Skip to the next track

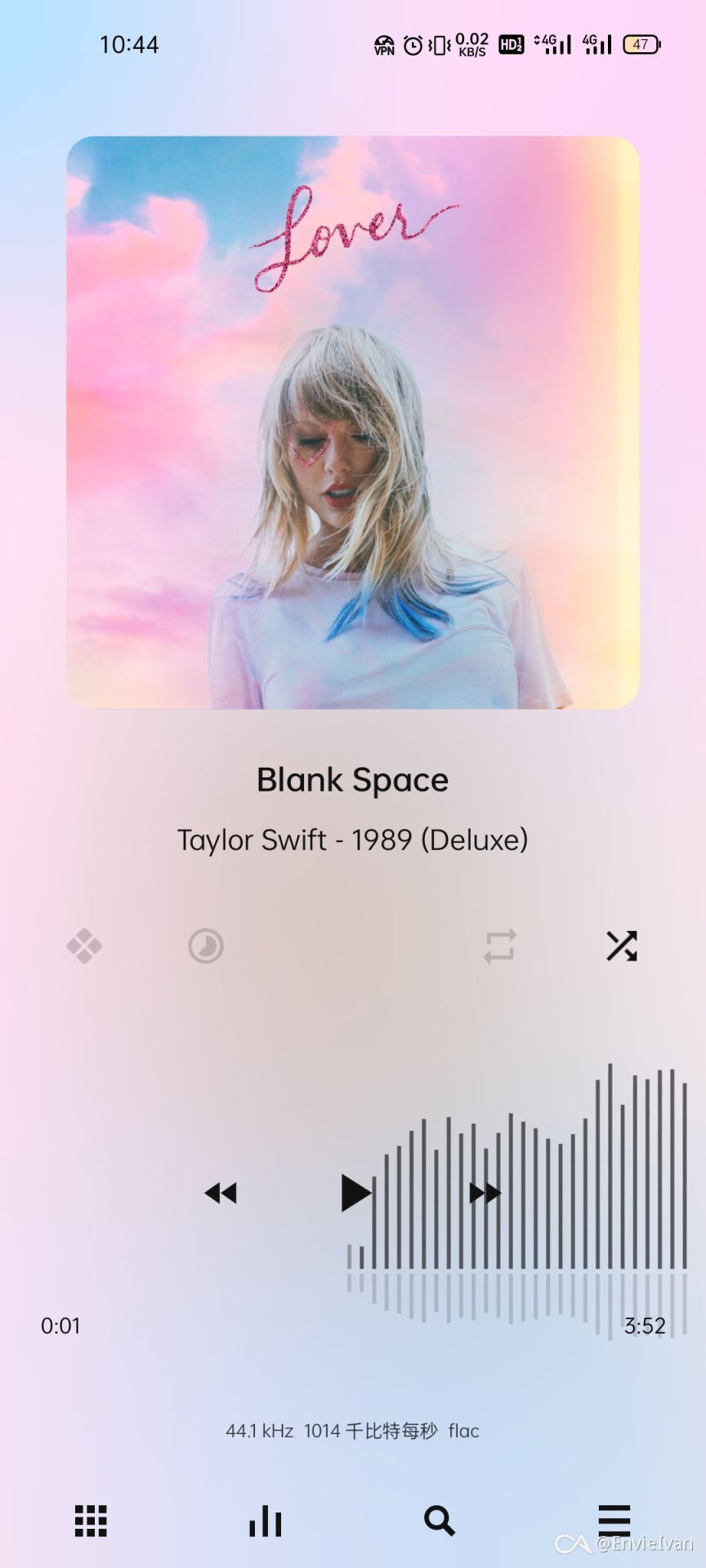pyautogui.click(x=485, y=1193)
